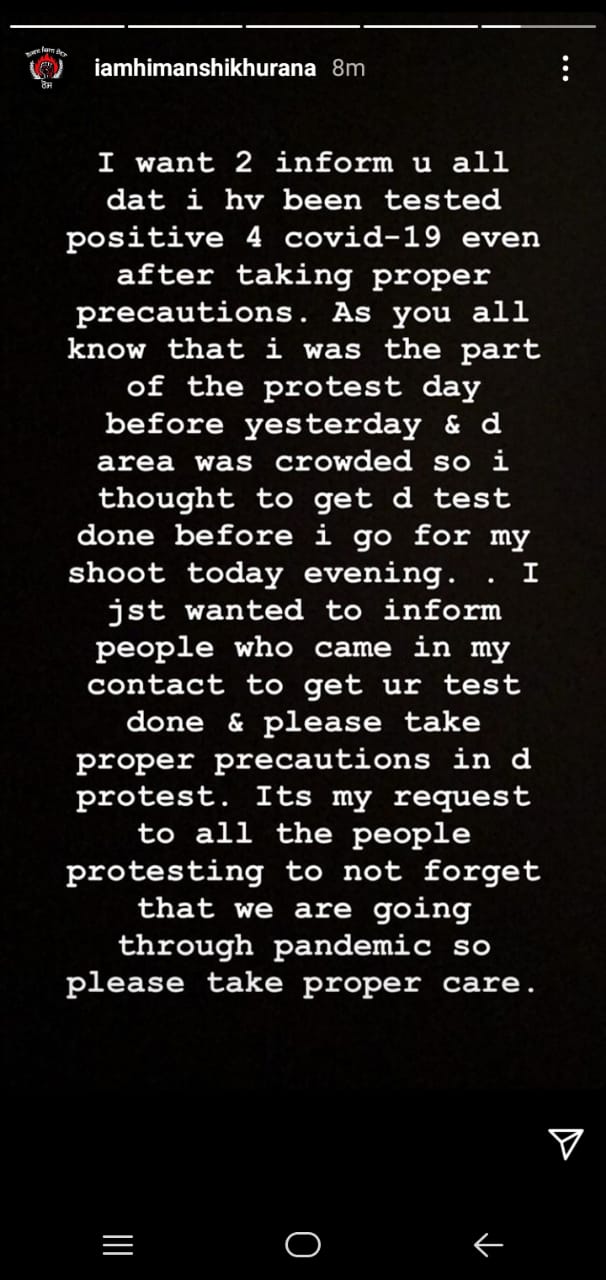Tap the iamhimanshikhurana username

pos(204,68)
